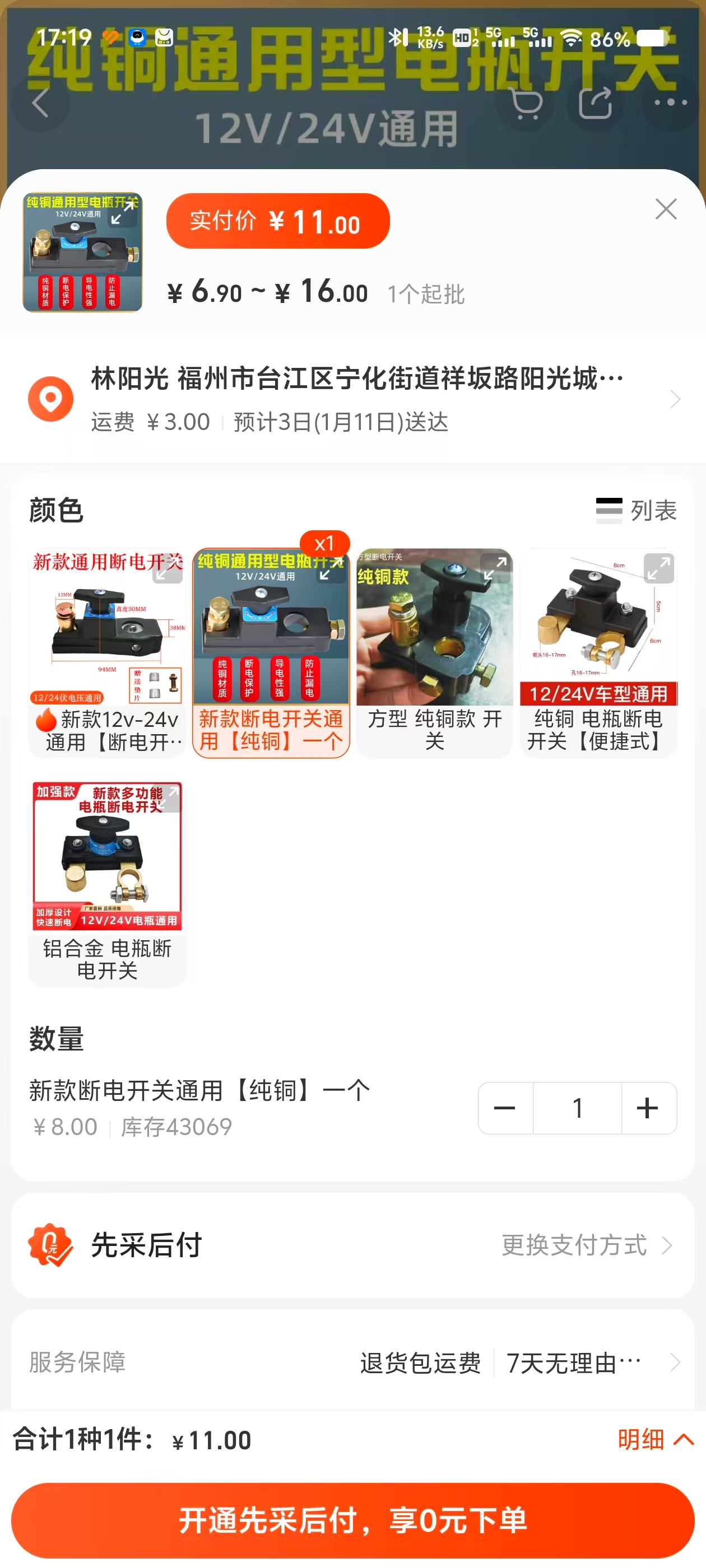Increase quantity with the plus button
This screenshot has width=706, height=1568.
[648, 1108]
